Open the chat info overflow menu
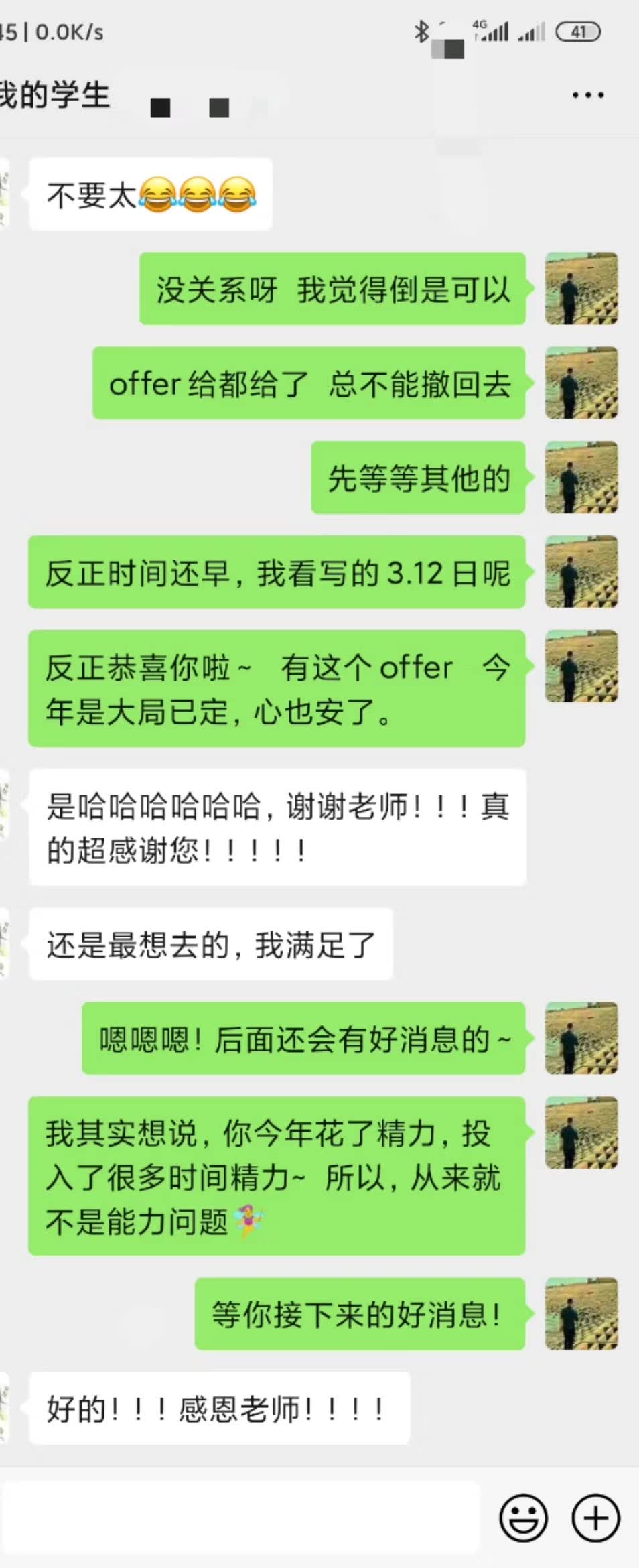Image resolution: width=639 pixels, height=1568 pixels. coord(588,96)
